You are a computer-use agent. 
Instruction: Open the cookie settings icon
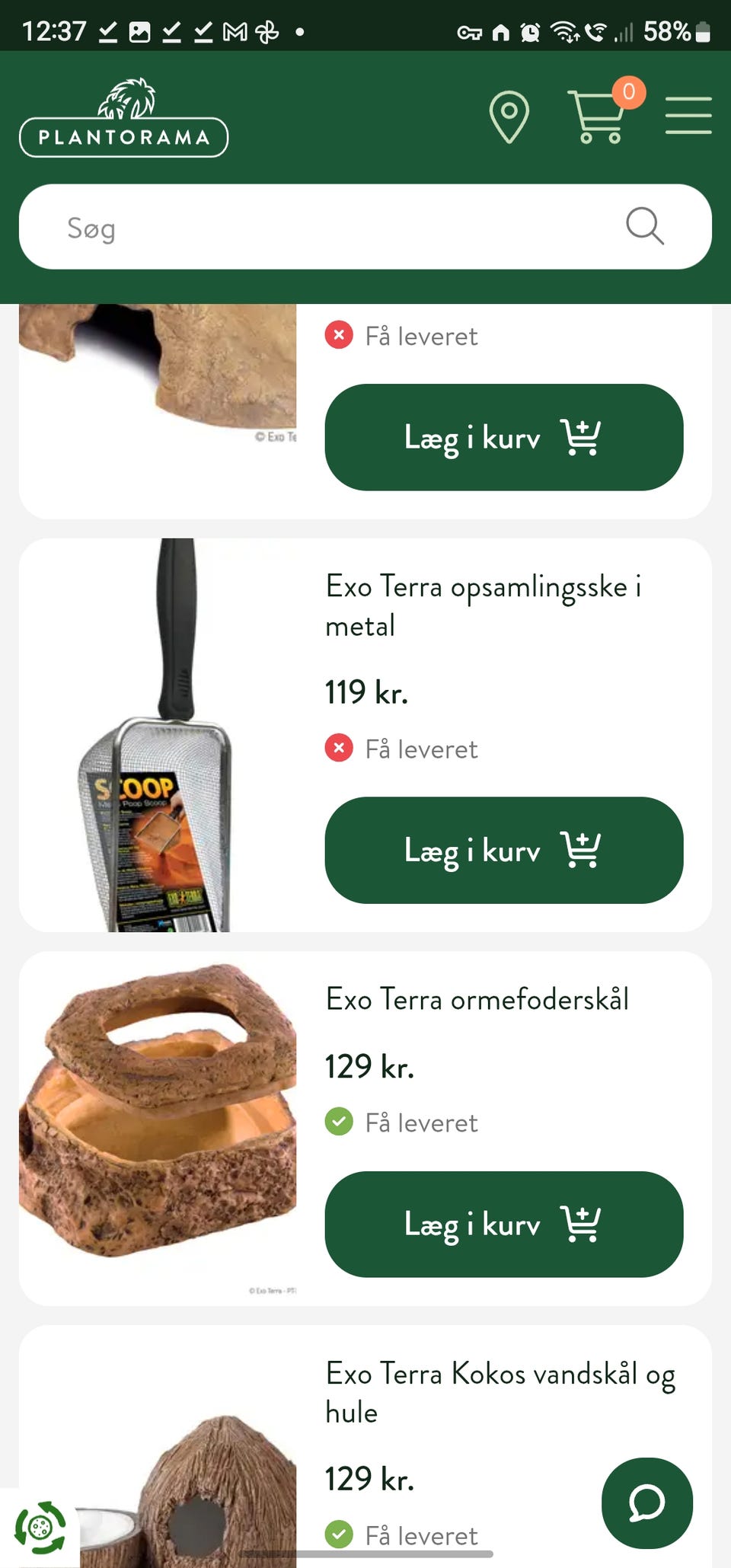click(x=40, y=1527)
